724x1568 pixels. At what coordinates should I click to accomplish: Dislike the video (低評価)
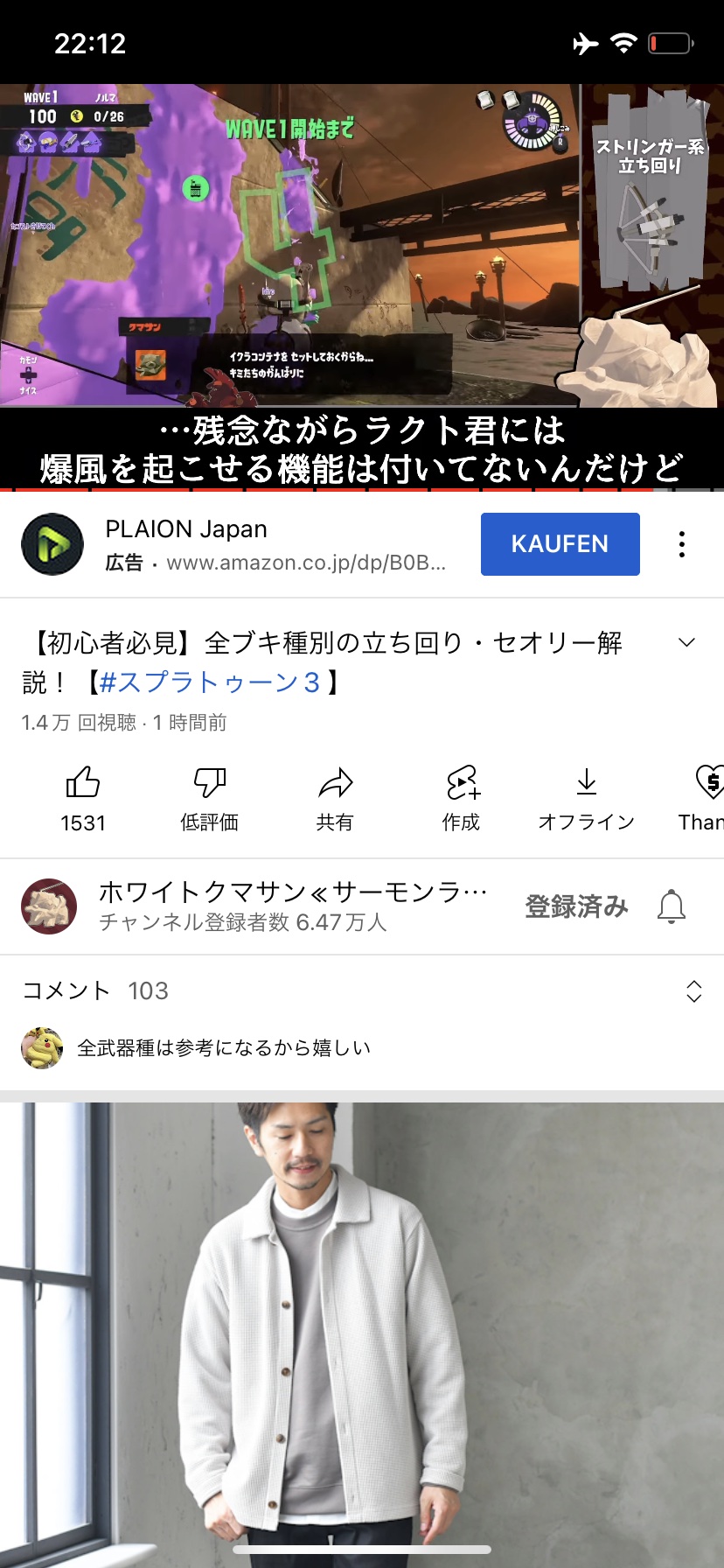tap(209, 796)
